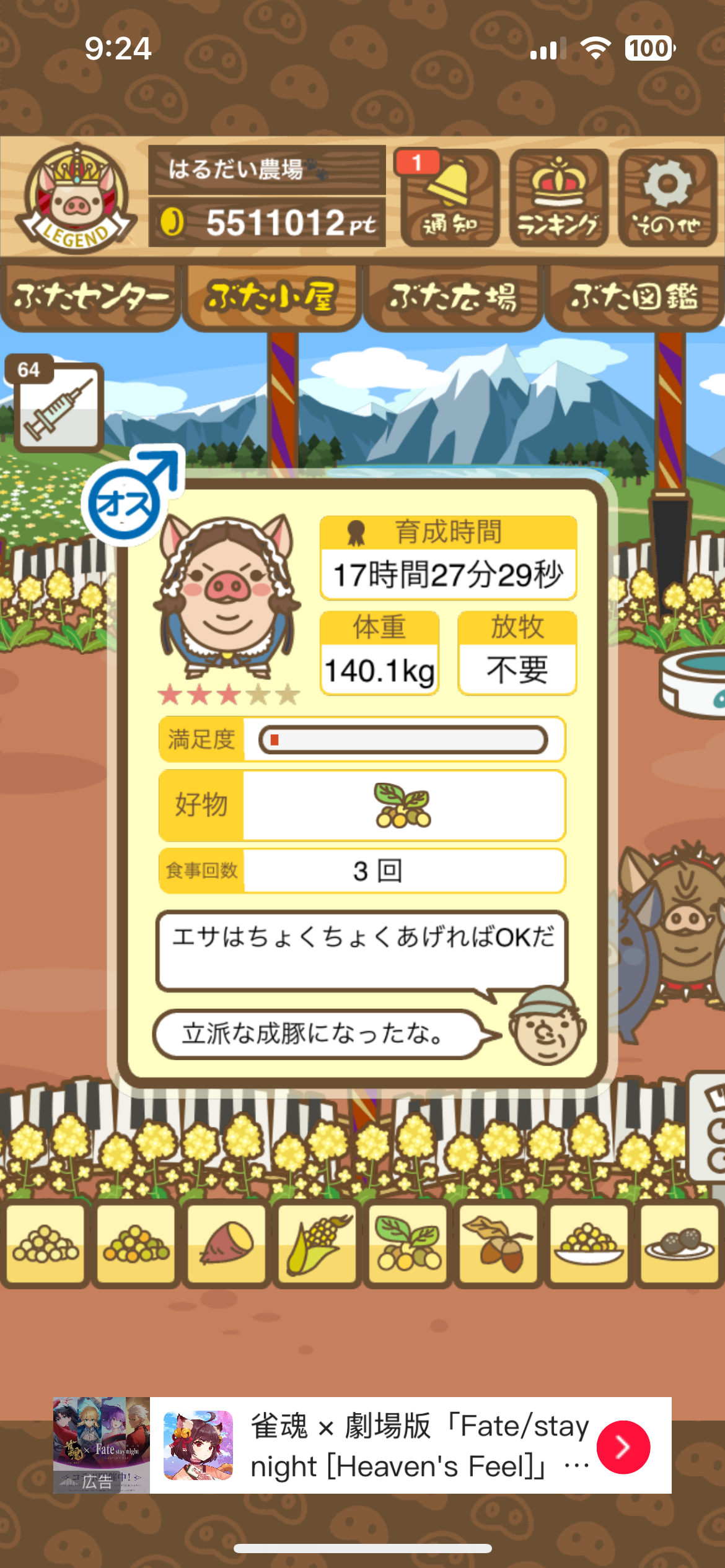This screenshot has height=1568, width=725.
Task: Switch to the ぶた小屋 tab
Action: pyautogui.click(x=271, y=297)
